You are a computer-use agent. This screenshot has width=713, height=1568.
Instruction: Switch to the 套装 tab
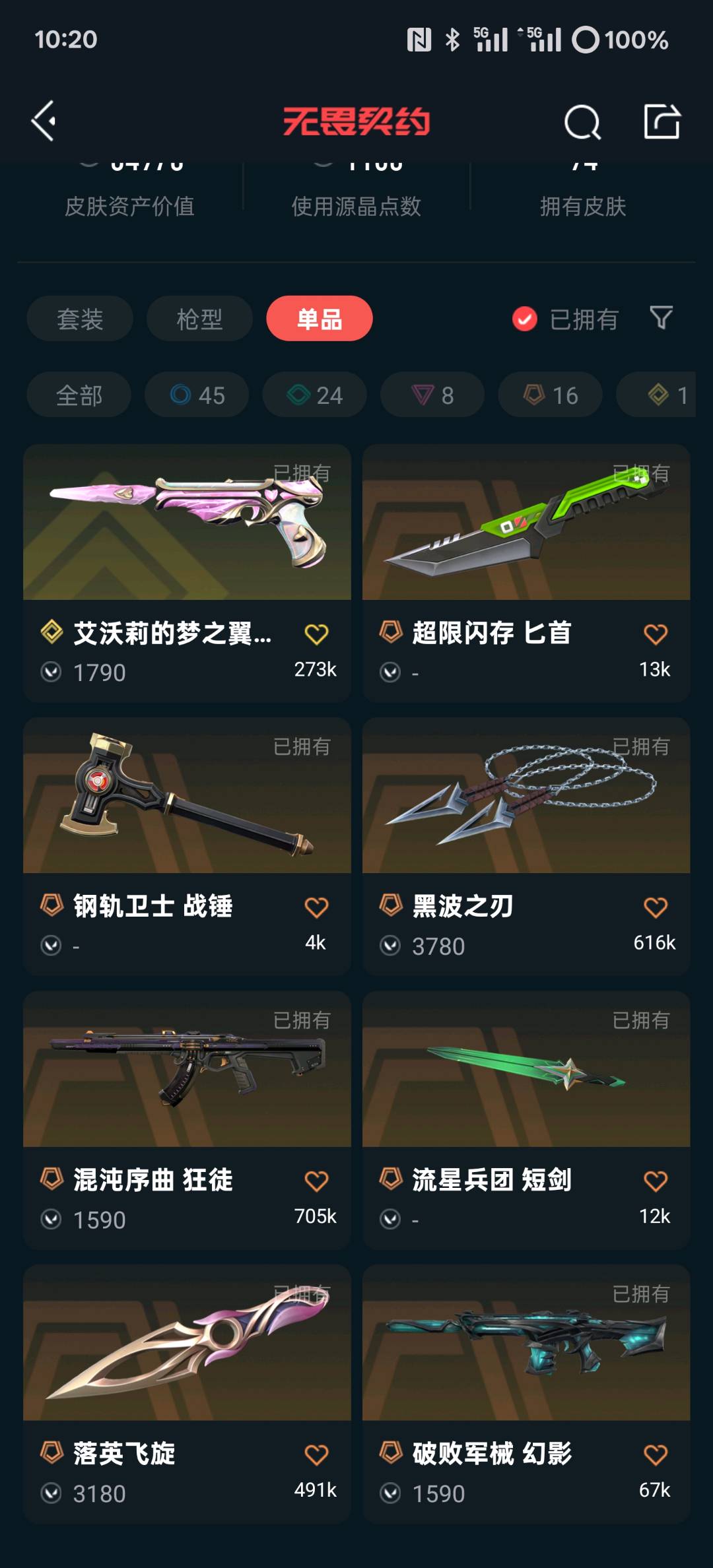point(80,319)
